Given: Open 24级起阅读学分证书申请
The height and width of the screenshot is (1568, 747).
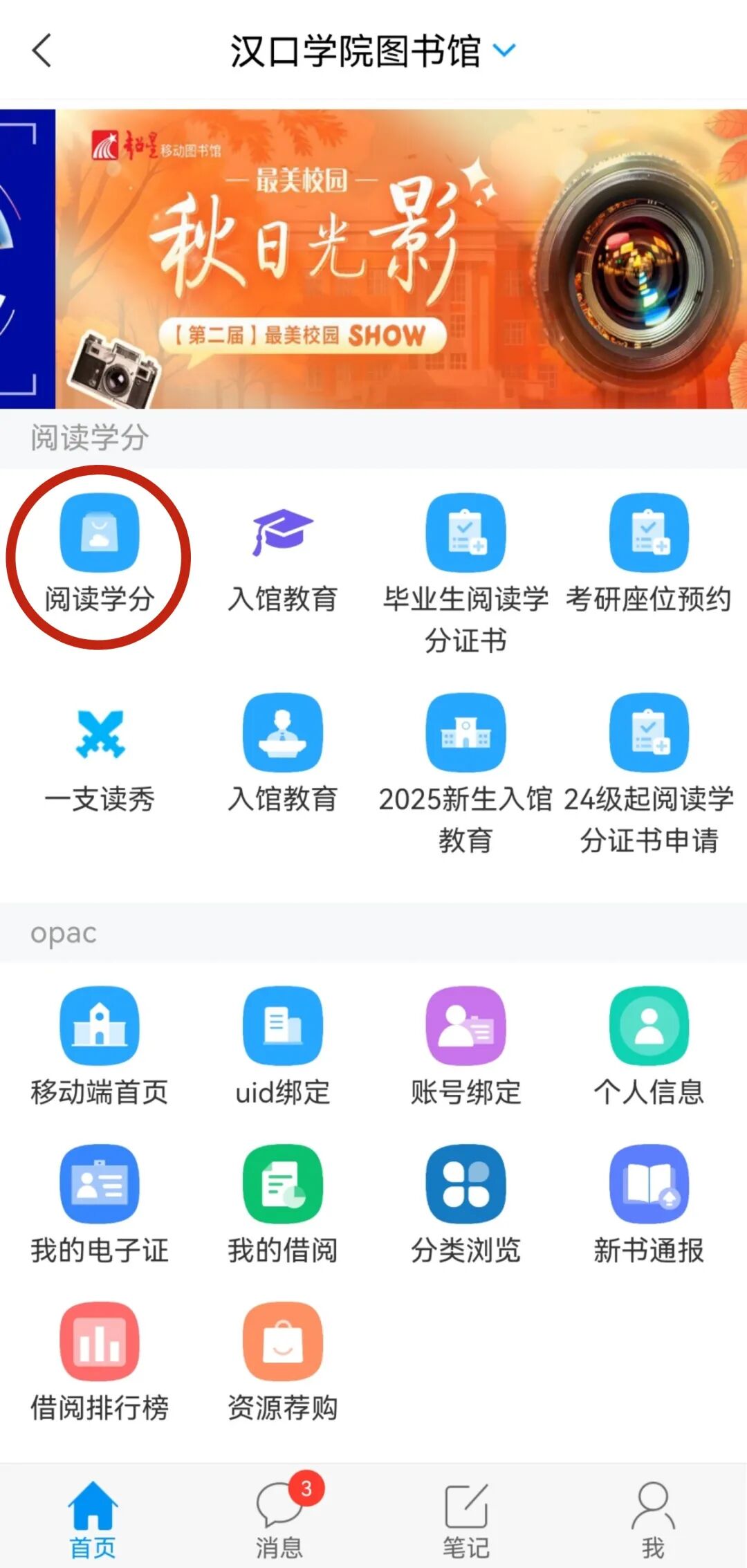Looking at the screenshot, I should point(649,734).
